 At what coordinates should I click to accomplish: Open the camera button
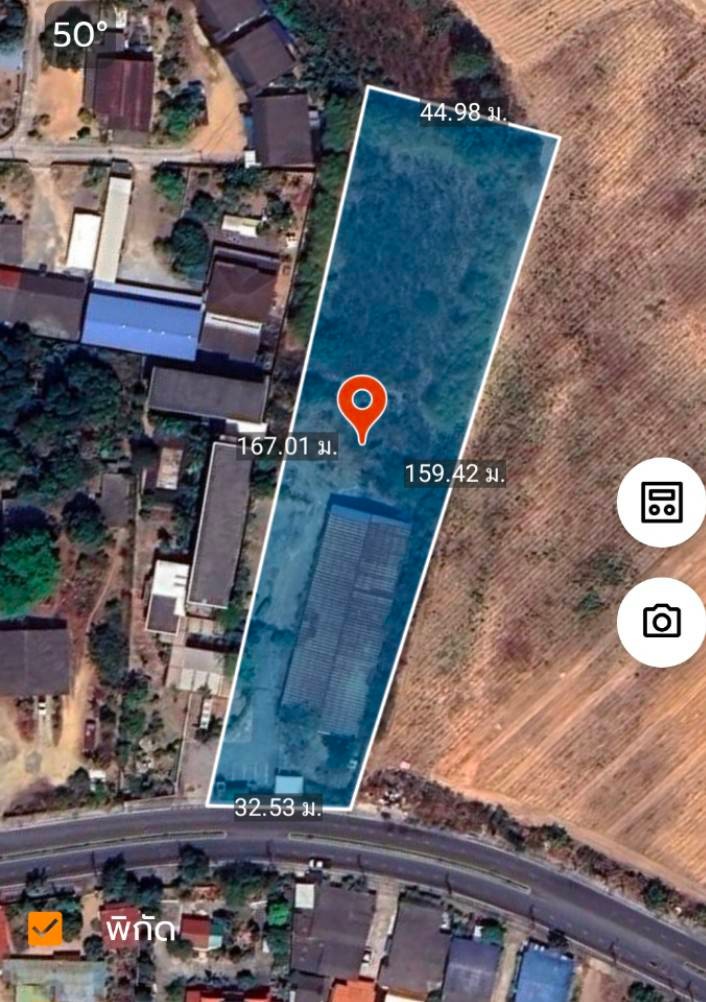pos(661,622)
